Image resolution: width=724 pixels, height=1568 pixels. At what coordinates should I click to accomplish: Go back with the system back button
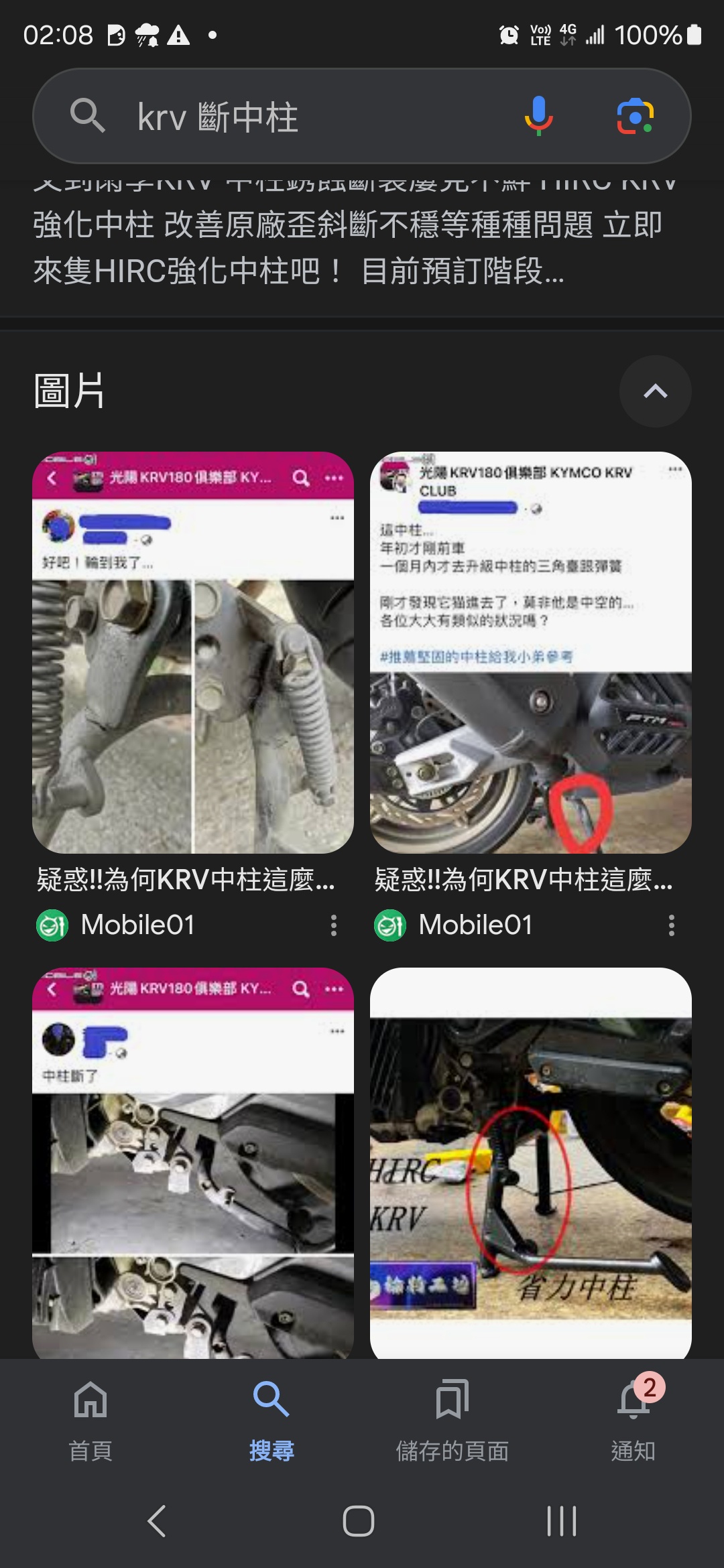pyautogui.click(x=156, y=1520)
